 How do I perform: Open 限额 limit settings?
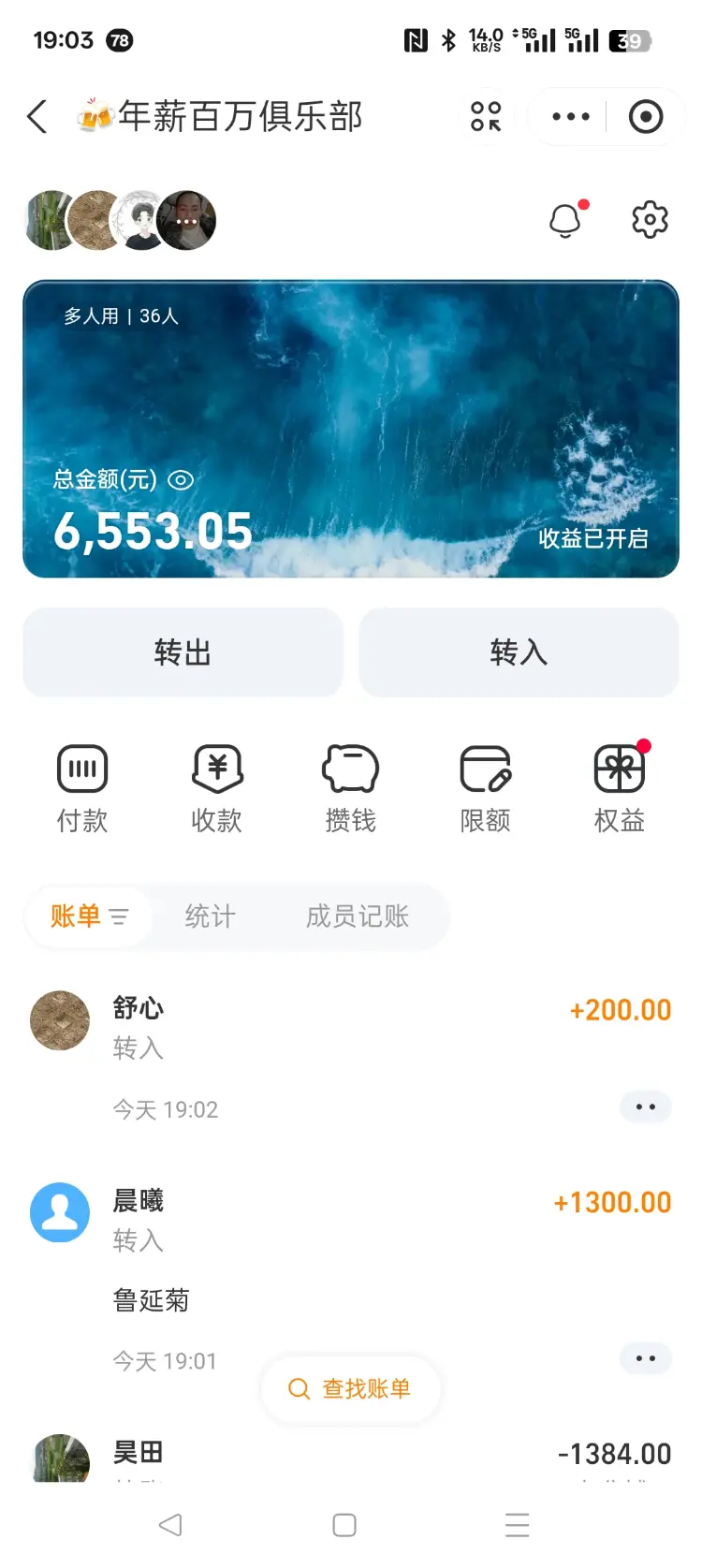(485, 788)
